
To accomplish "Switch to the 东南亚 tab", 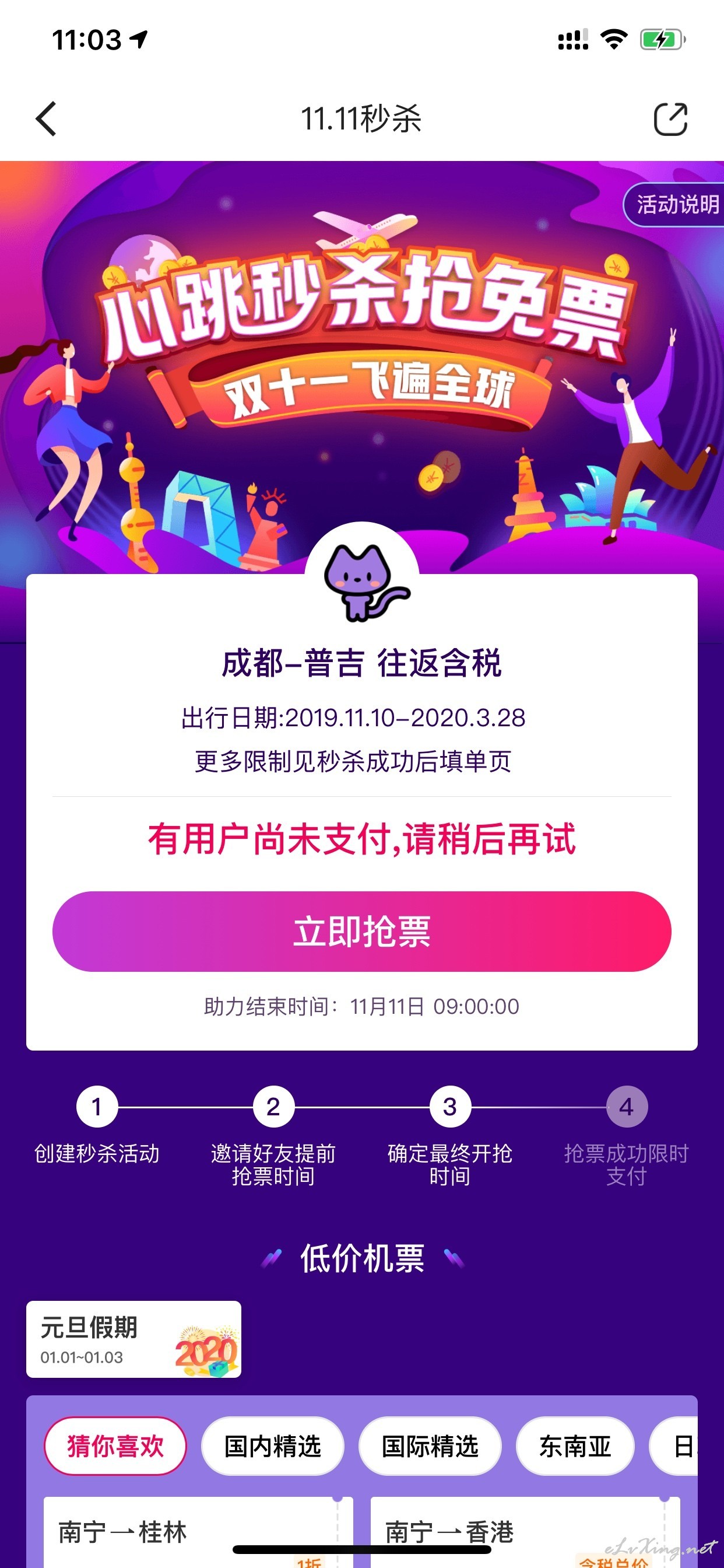I will 575,1445.
